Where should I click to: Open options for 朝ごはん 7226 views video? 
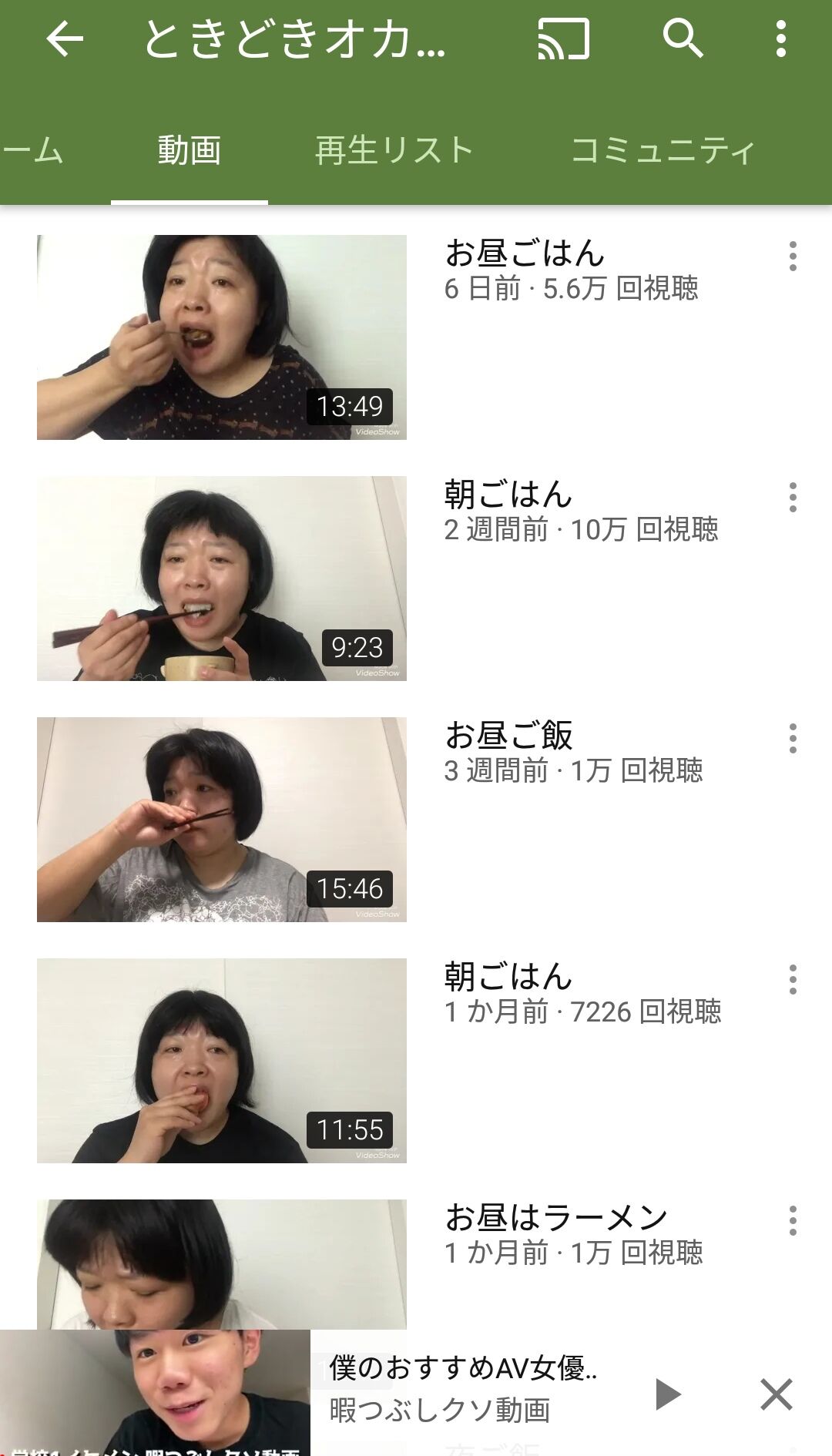click(793, 980)
